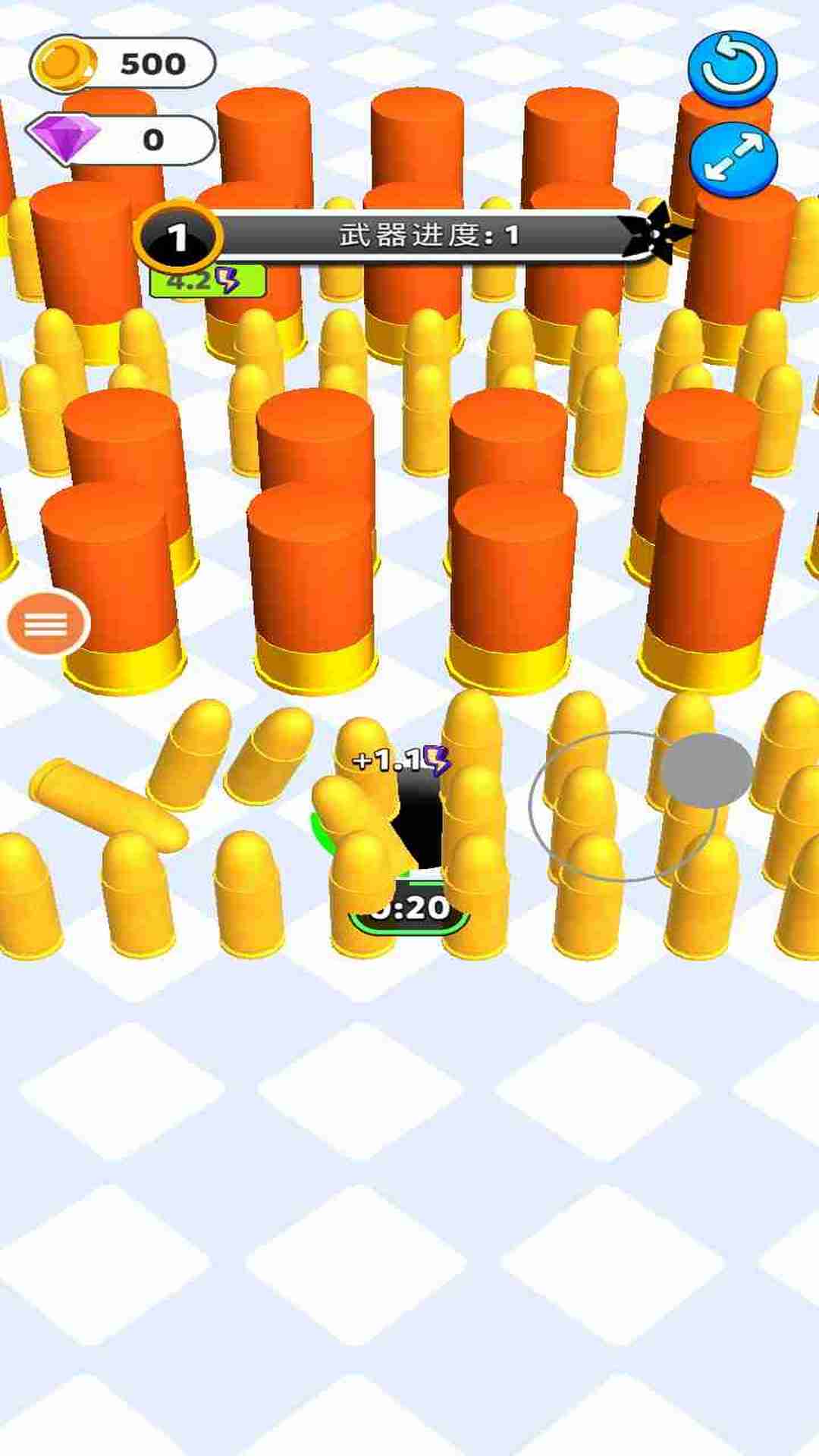Open the orange hamburger menu
This screenshot has height=1456, width=819.
tap(47, 623)
